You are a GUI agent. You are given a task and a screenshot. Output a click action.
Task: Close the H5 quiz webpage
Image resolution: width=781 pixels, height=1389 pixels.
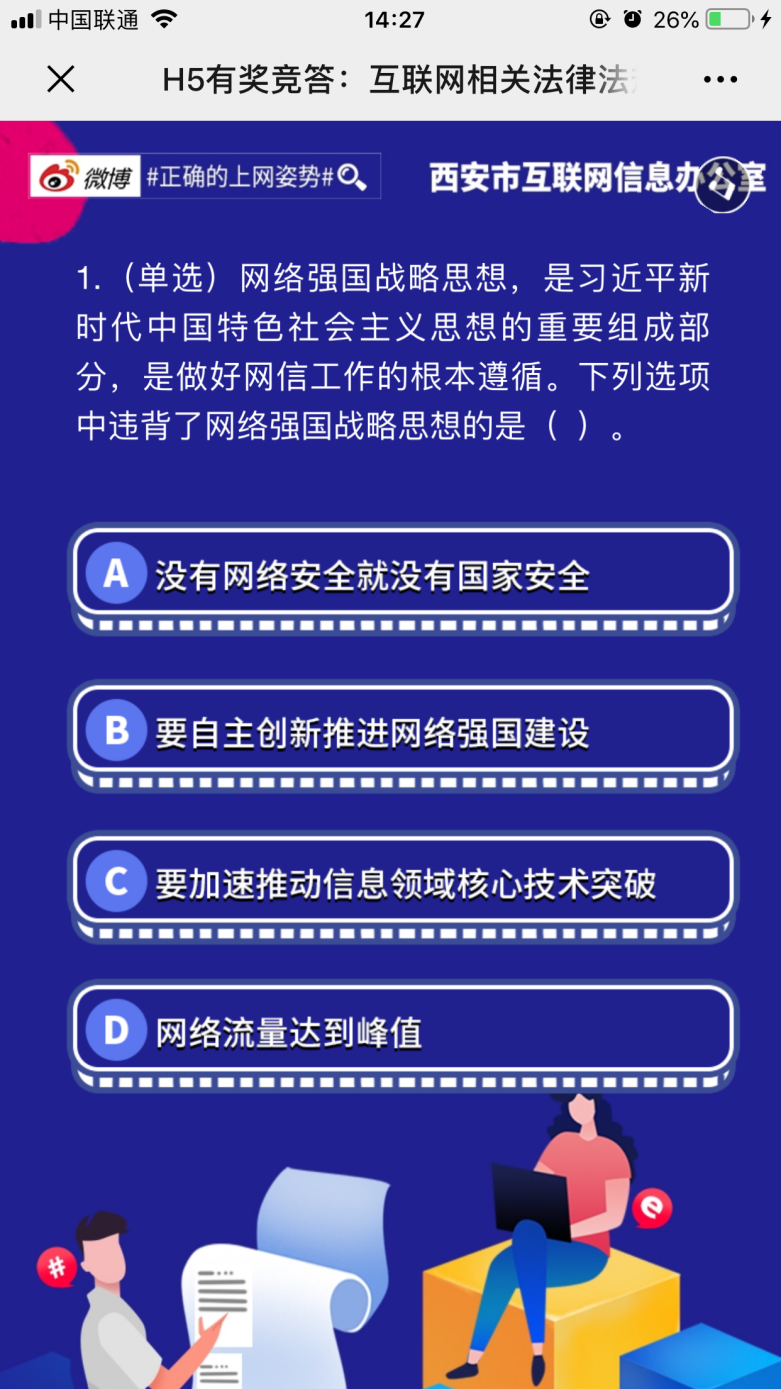(x=61, y=79)
